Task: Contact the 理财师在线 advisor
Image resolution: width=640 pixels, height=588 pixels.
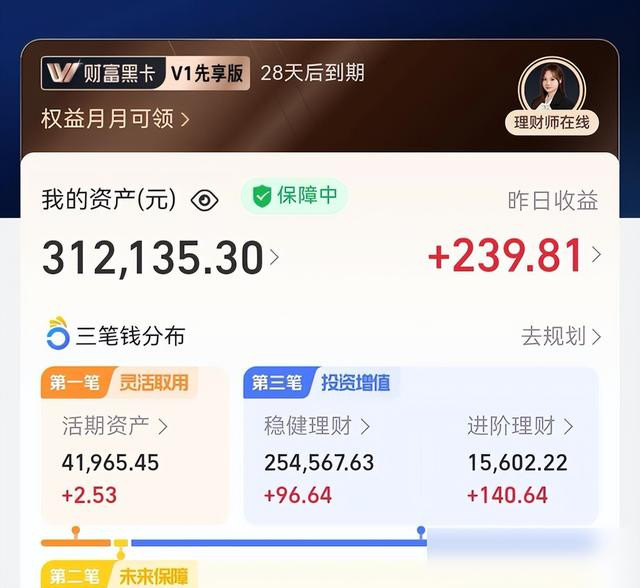Action: click(x=551, y=96)
